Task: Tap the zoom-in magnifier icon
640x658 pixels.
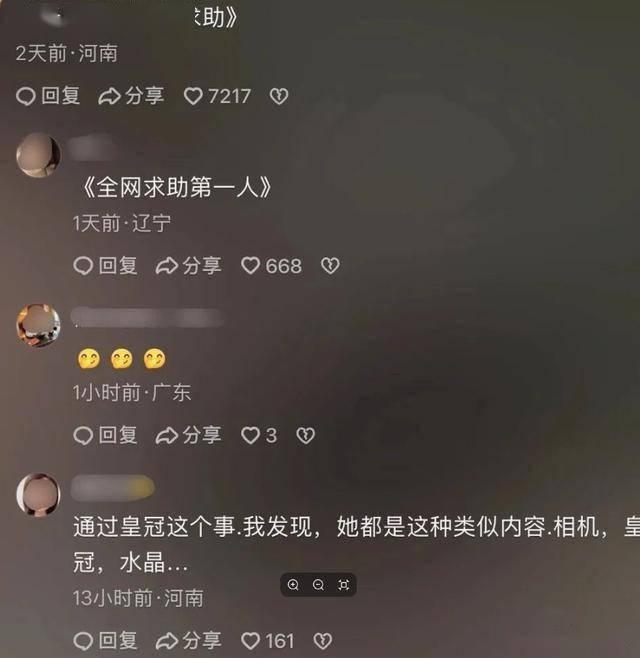Action: click(293, 585)
